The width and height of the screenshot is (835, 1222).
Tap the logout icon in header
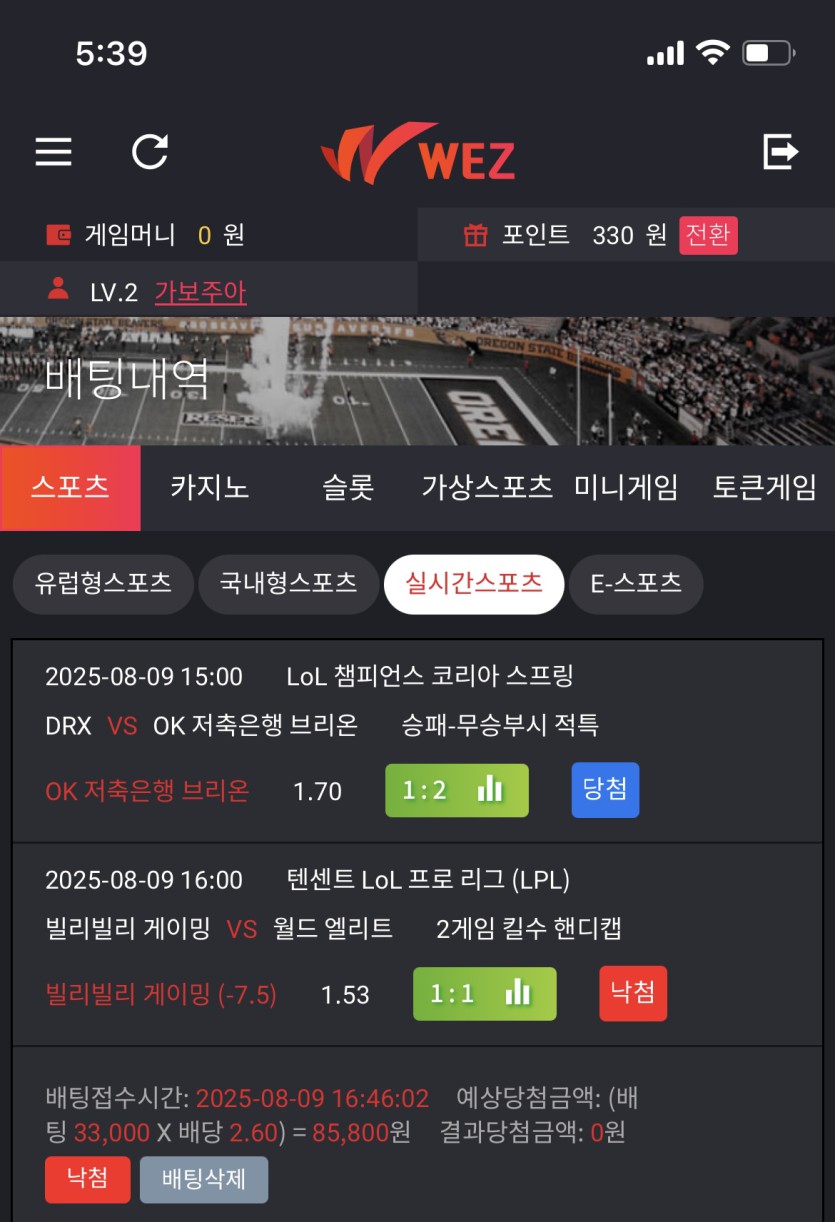780,152
